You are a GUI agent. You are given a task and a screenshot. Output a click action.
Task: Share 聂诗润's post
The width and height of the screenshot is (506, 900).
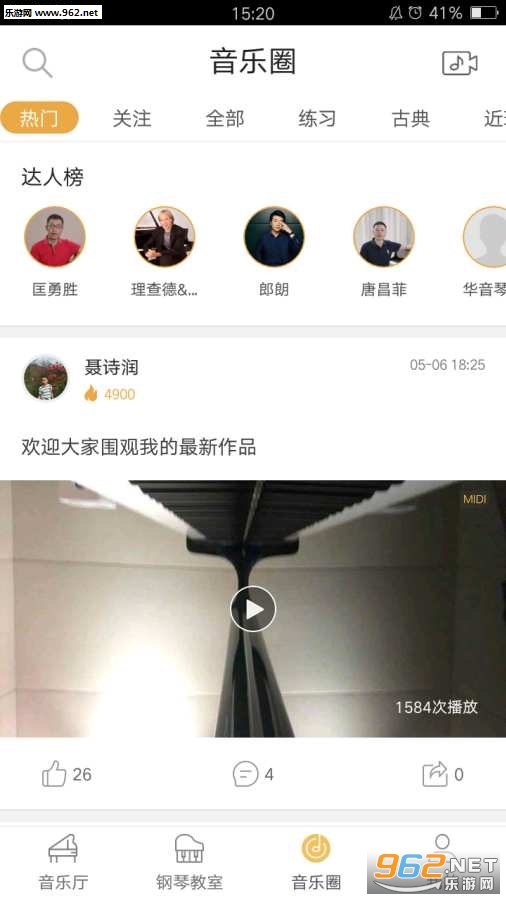[x=443, y=774]
